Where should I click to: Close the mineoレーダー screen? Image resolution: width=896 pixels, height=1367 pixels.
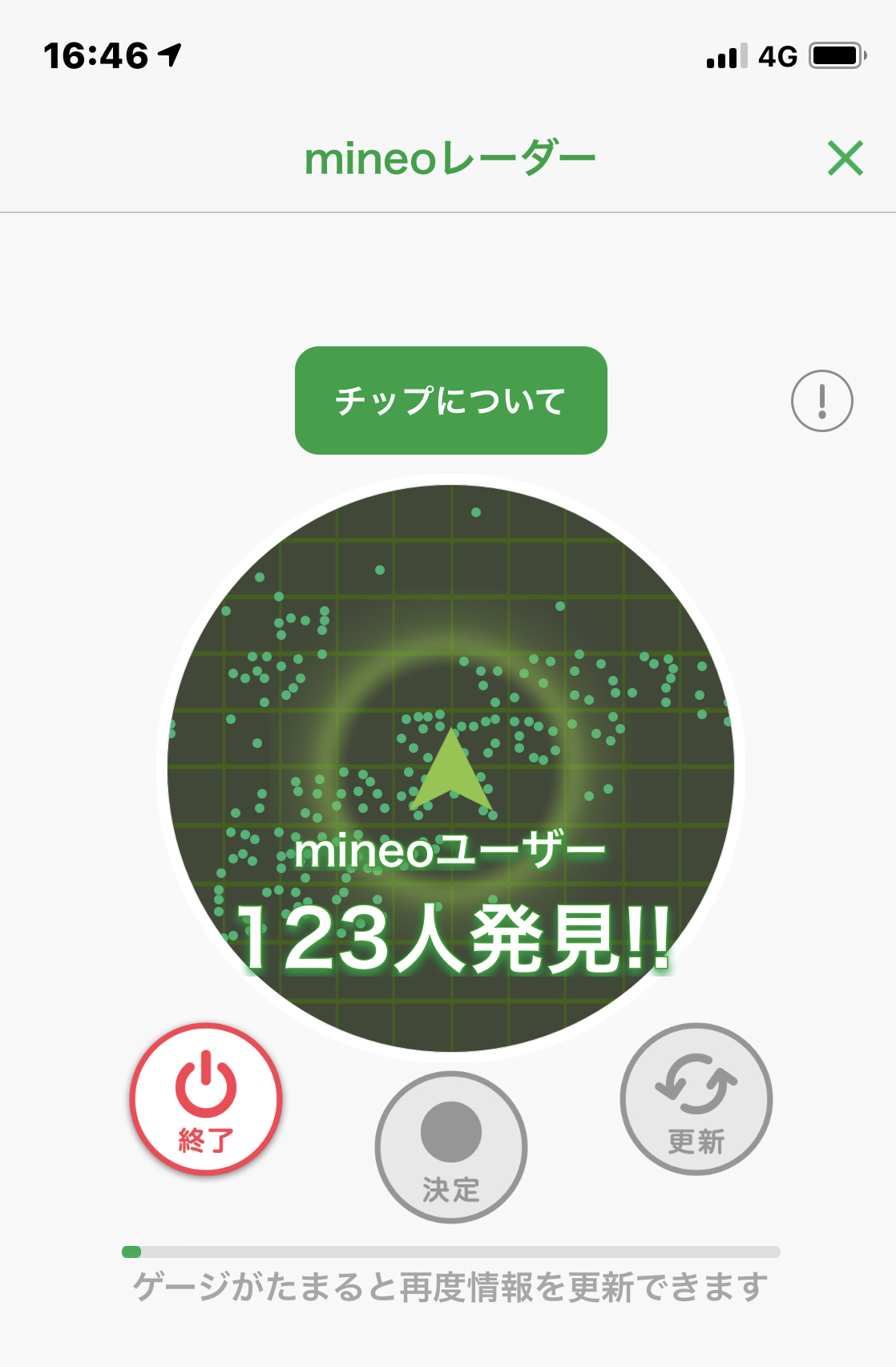tap(846, 158)
